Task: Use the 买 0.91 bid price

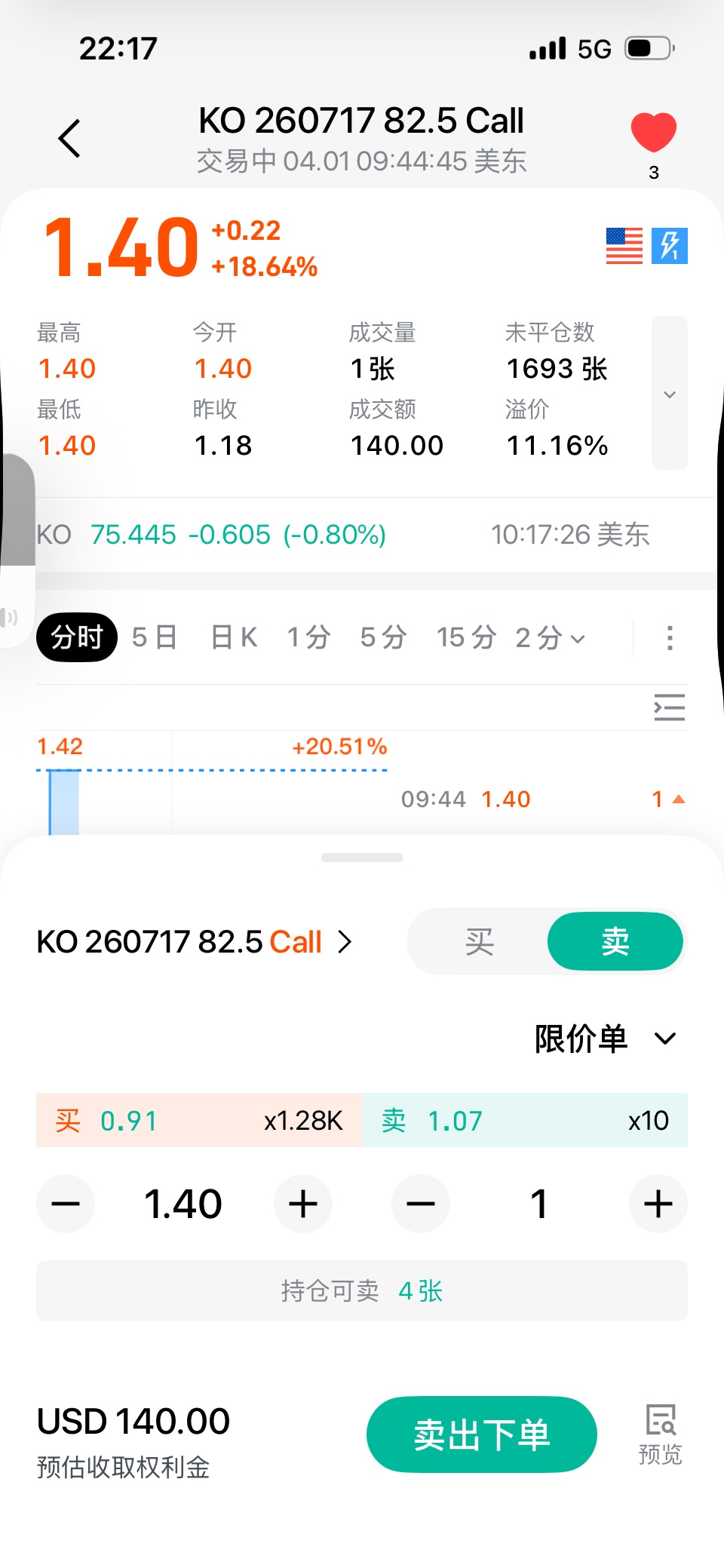Action: tap(199, 1121)
